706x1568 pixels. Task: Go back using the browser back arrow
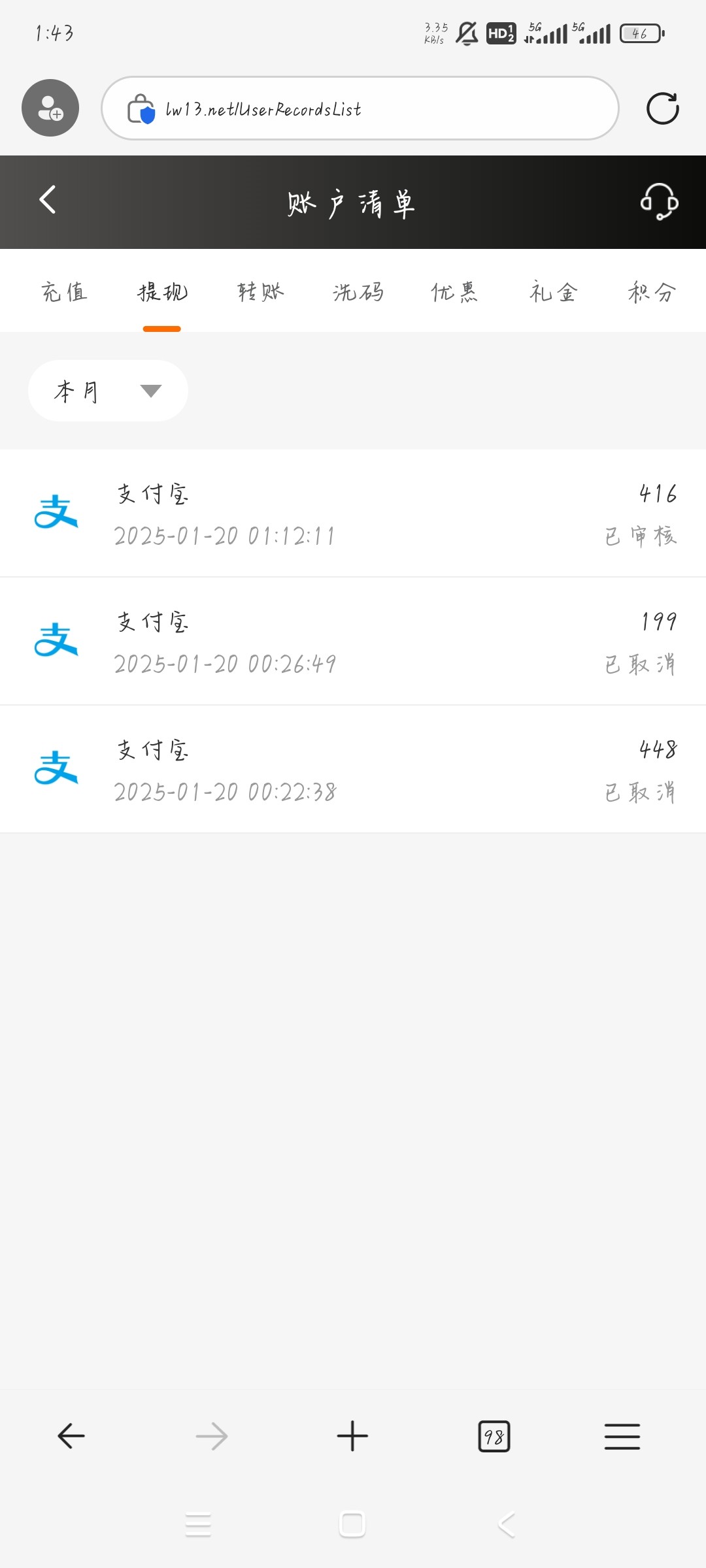(71, 1436)
